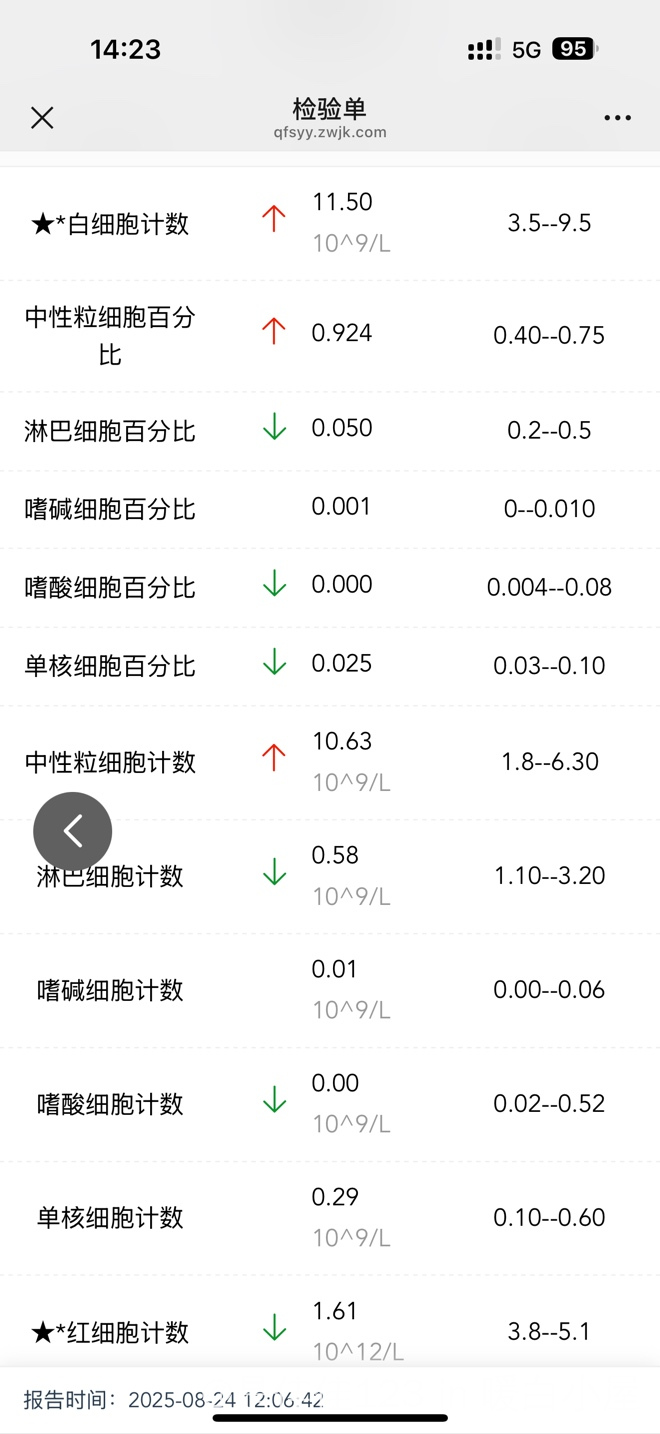This screenshot has height=1434, width=660.
Task: Tap the floating back arrow button
Action: click(73, 831)
